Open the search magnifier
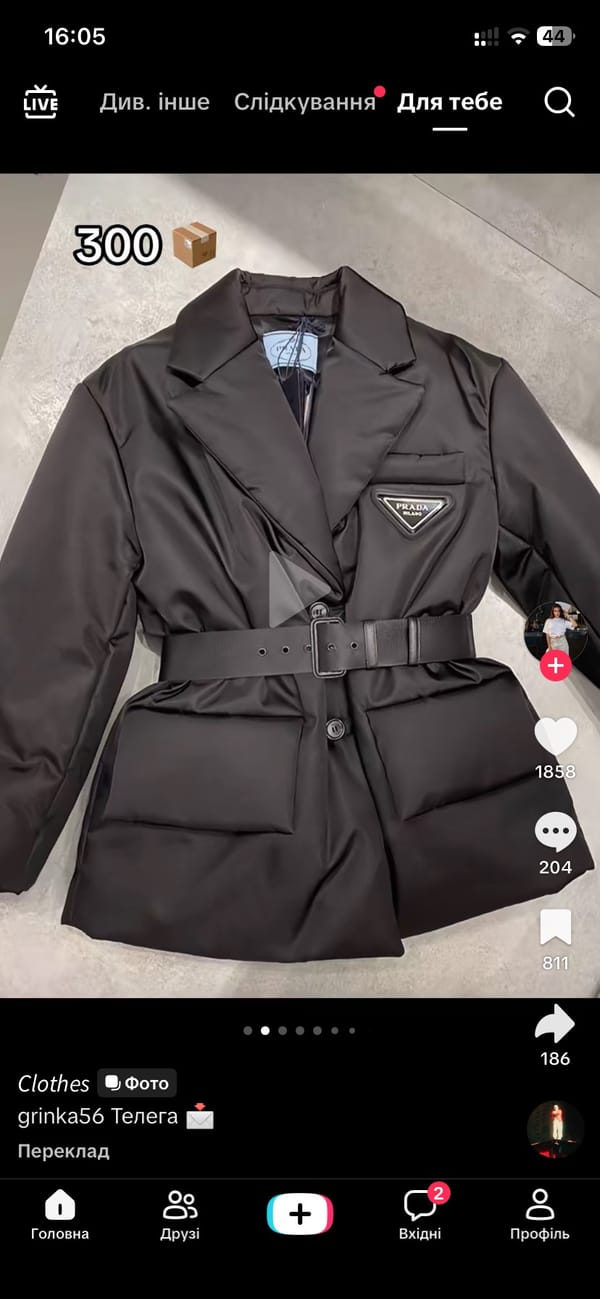 (x=558, y=102)
